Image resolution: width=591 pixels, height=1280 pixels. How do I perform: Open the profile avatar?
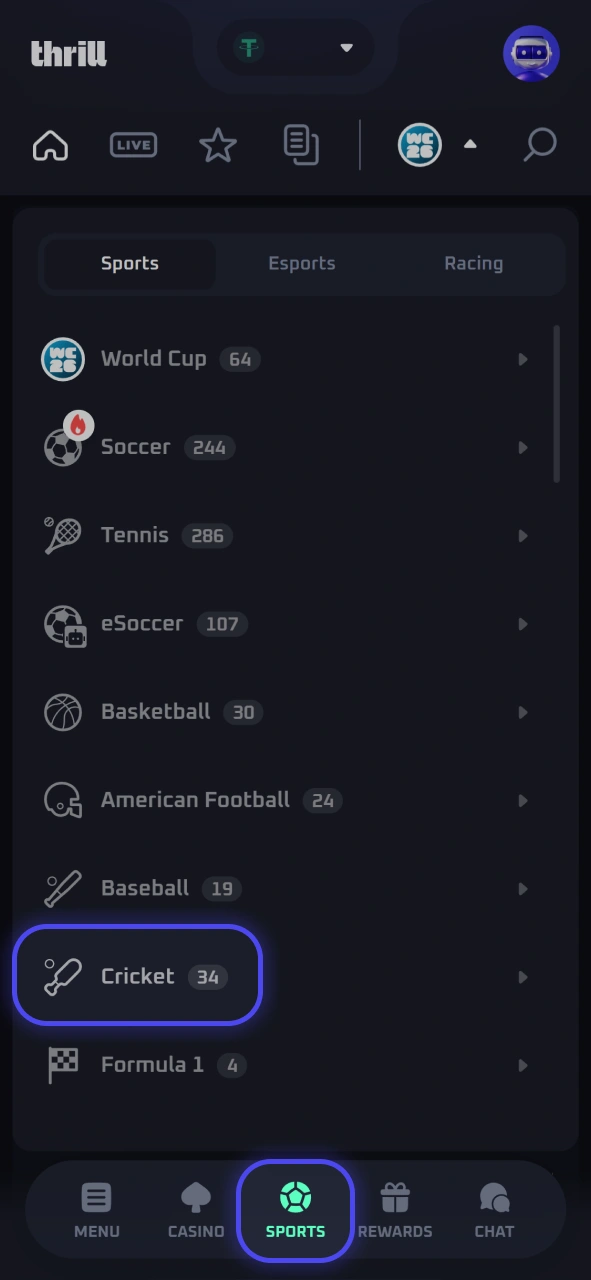click(531, 53)
